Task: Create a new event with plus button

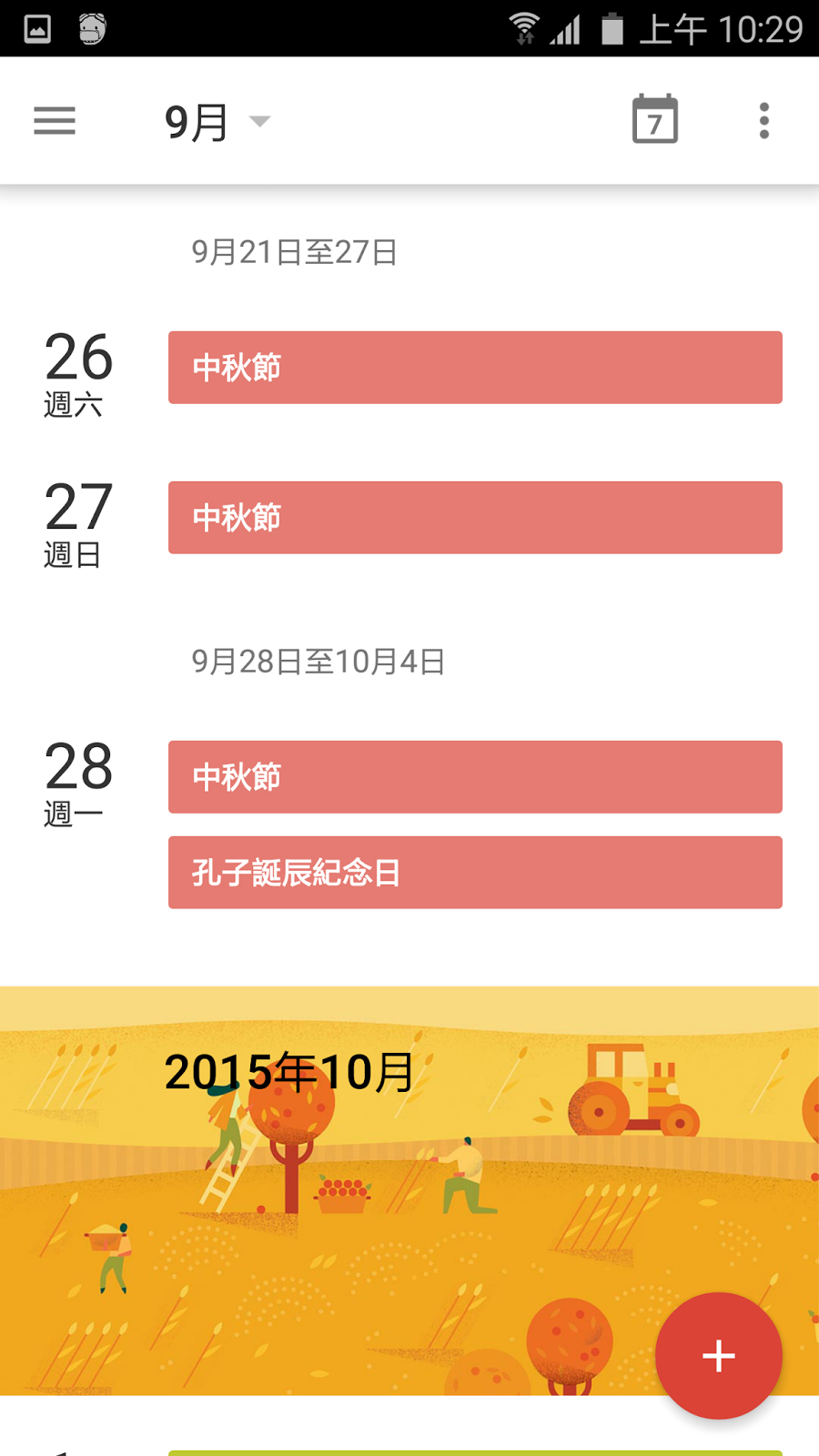Action: (x=718, y=1355)
